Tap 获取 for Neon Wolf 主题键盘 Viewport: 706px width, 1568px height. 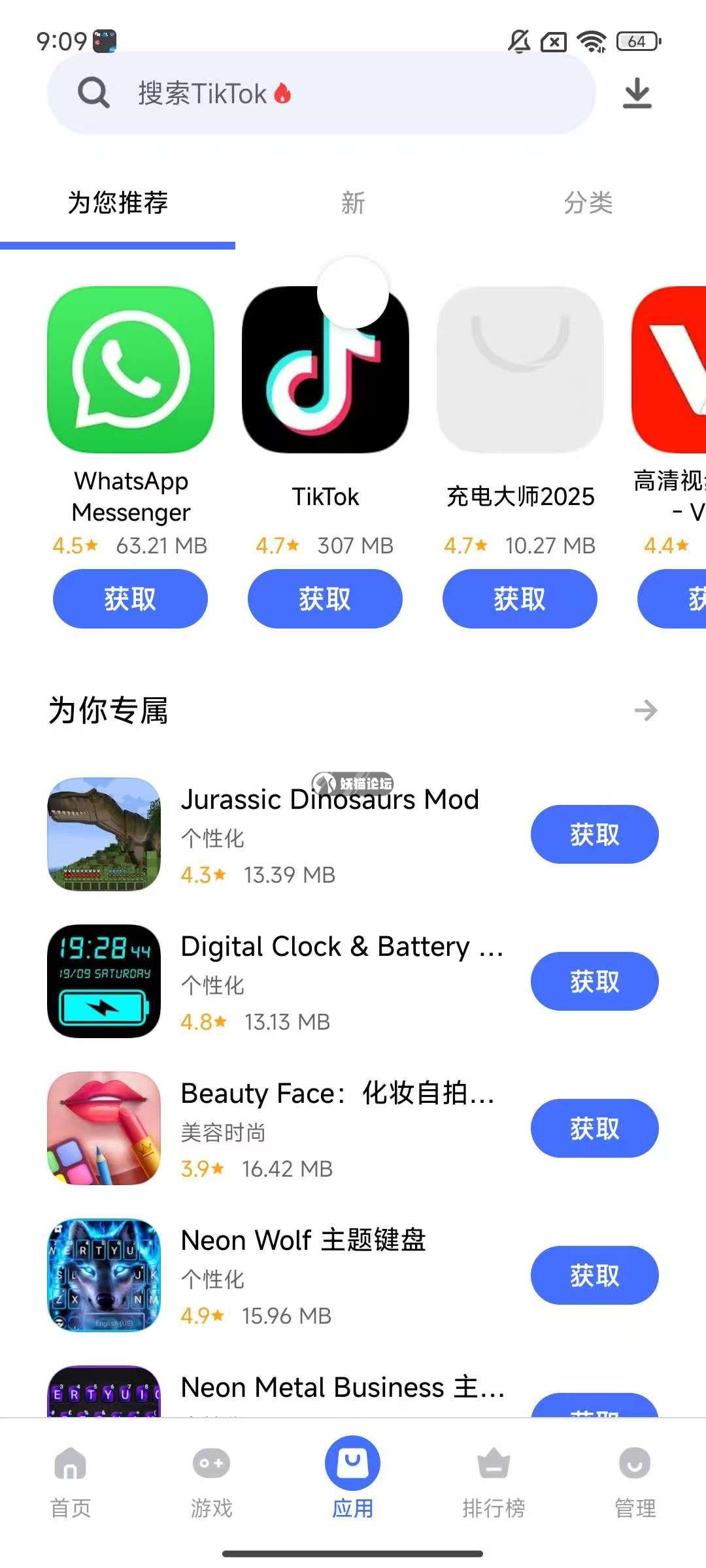point(594,1275)
